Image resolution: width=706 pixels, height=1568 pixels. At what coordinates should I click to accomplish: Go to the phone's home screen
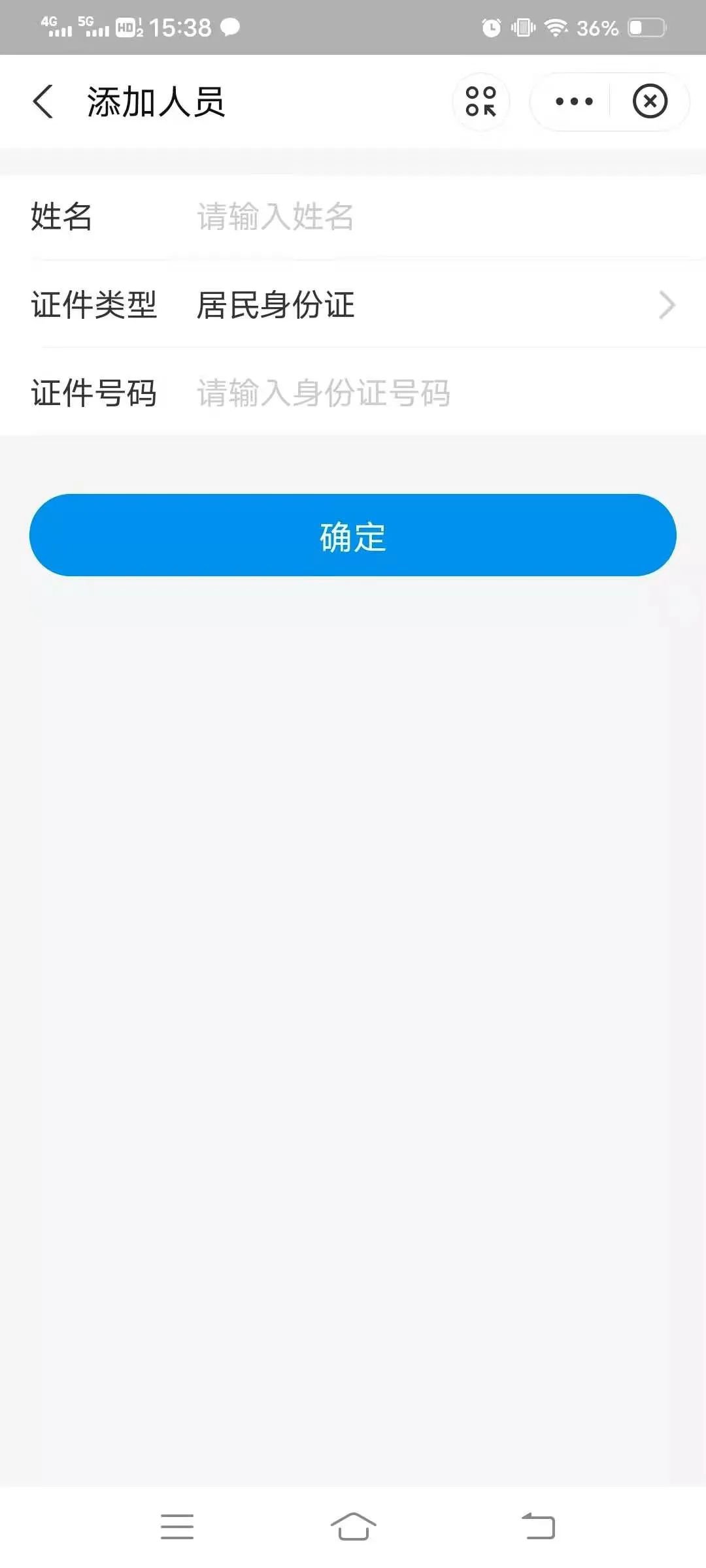(x=353, y=1526)
